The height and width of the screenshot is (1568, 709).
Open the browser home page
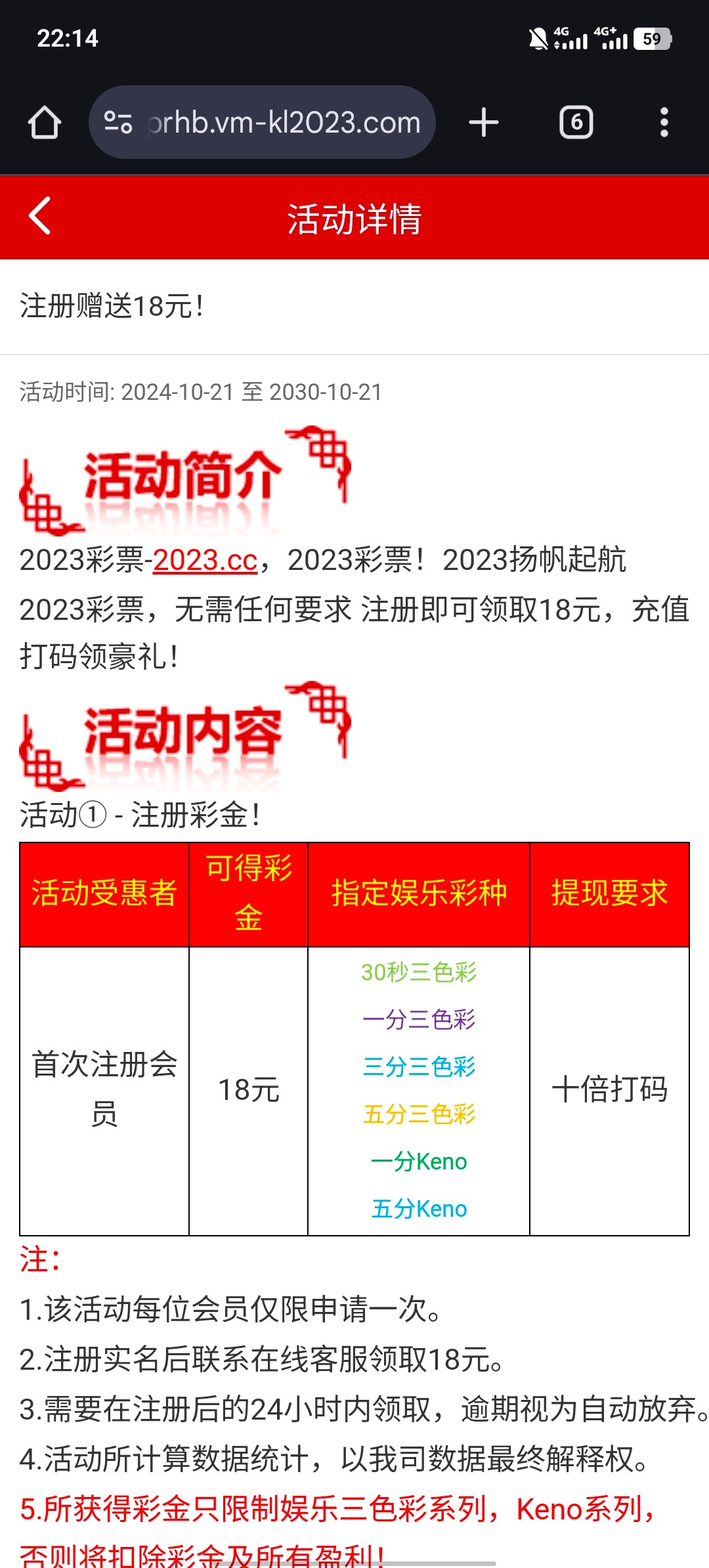click(45, 123)
